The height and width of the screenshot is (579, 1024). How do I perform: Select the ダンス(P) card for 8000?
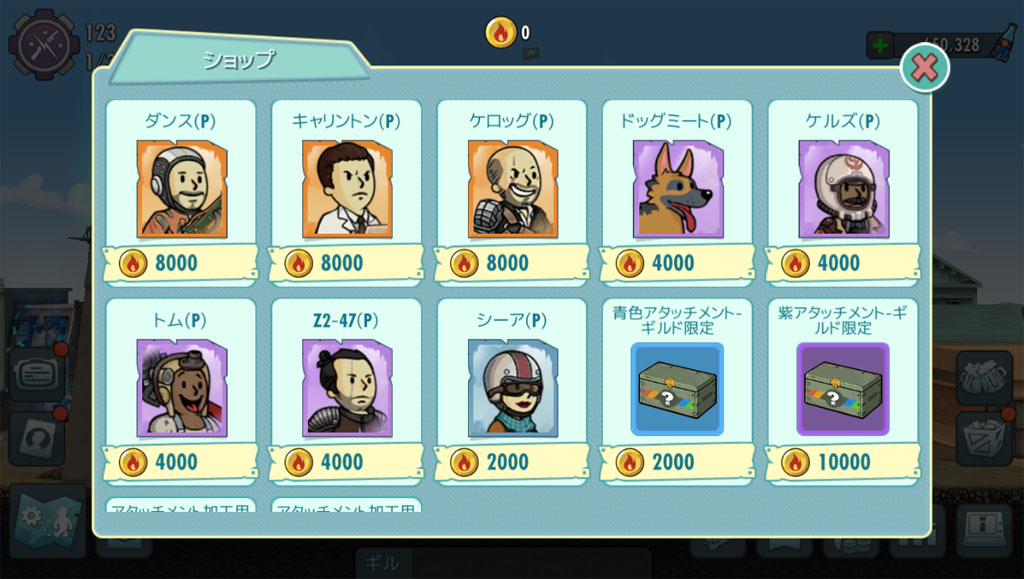pos(180,192)
